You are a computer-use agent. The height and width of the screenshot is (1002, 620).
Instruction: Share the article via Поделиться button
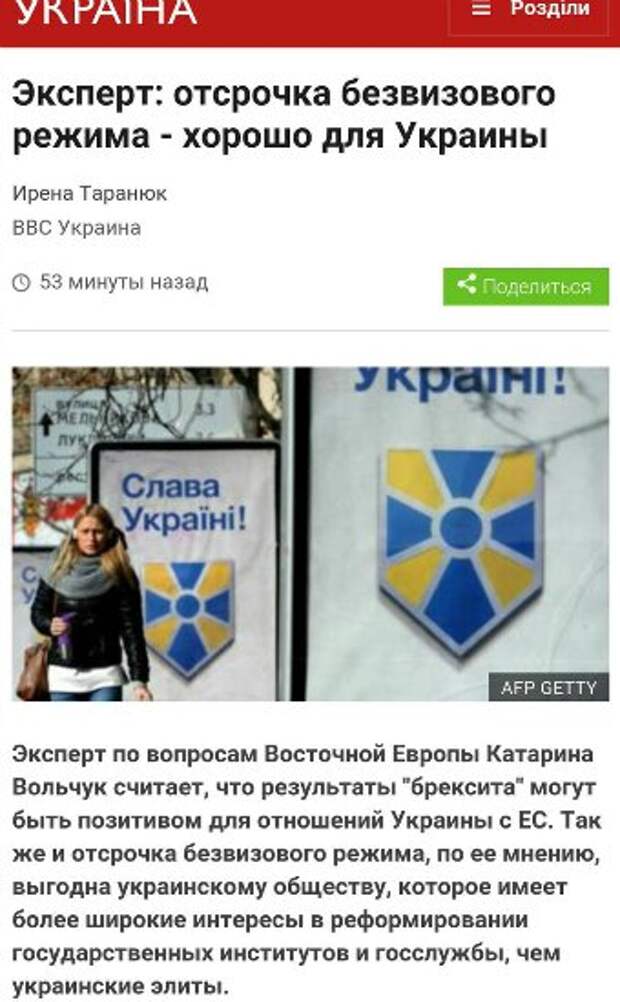(x=525, y=287)
